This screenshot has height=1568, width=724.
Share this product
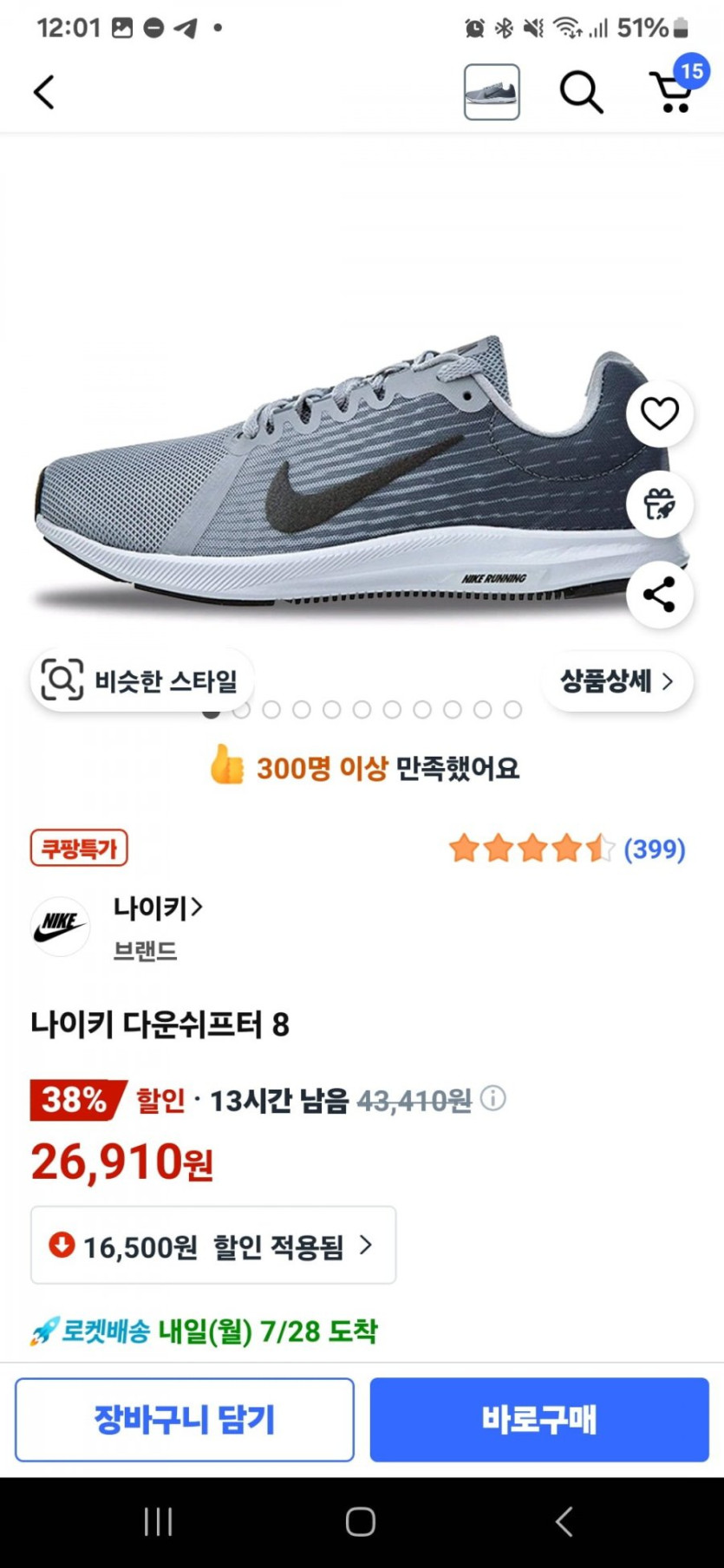pyautogui.click(x=659, y=595)
